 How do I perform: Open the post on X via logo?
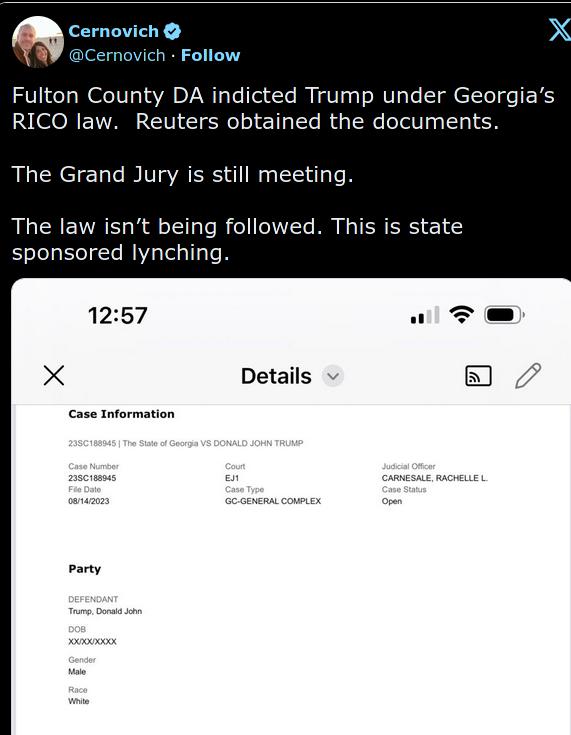coord(560,31)
